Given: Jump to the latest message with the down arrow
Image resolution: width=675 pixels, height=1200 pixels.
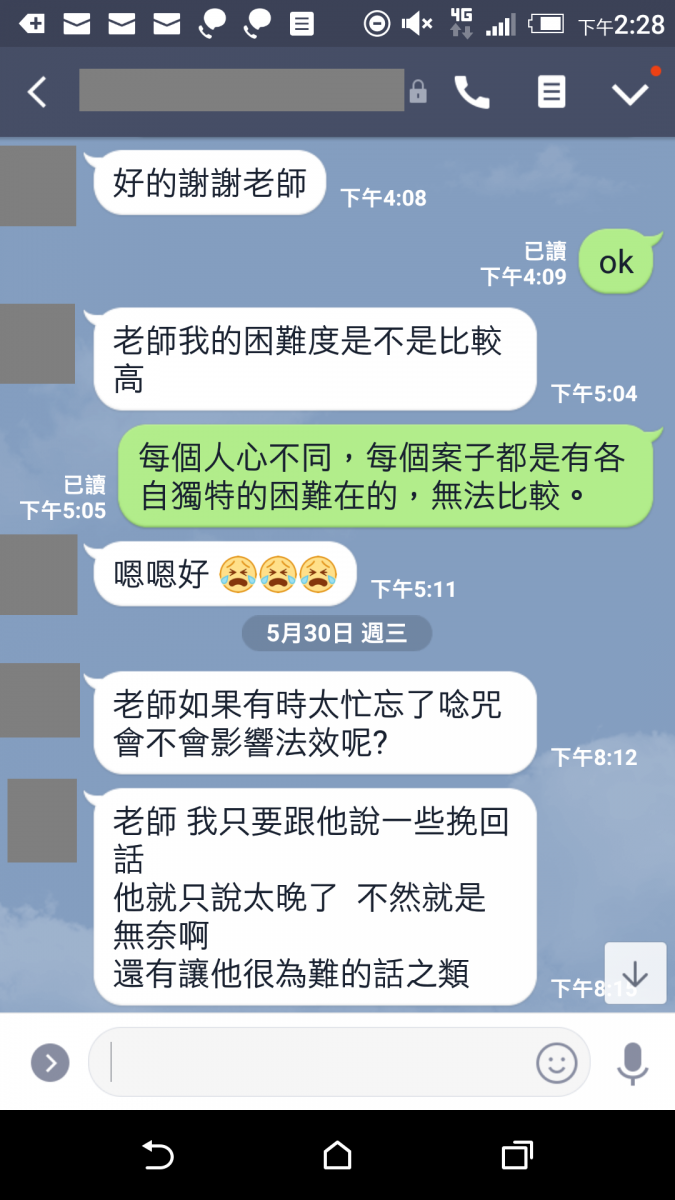Looking at the screenshot, I should coord(635,973).
